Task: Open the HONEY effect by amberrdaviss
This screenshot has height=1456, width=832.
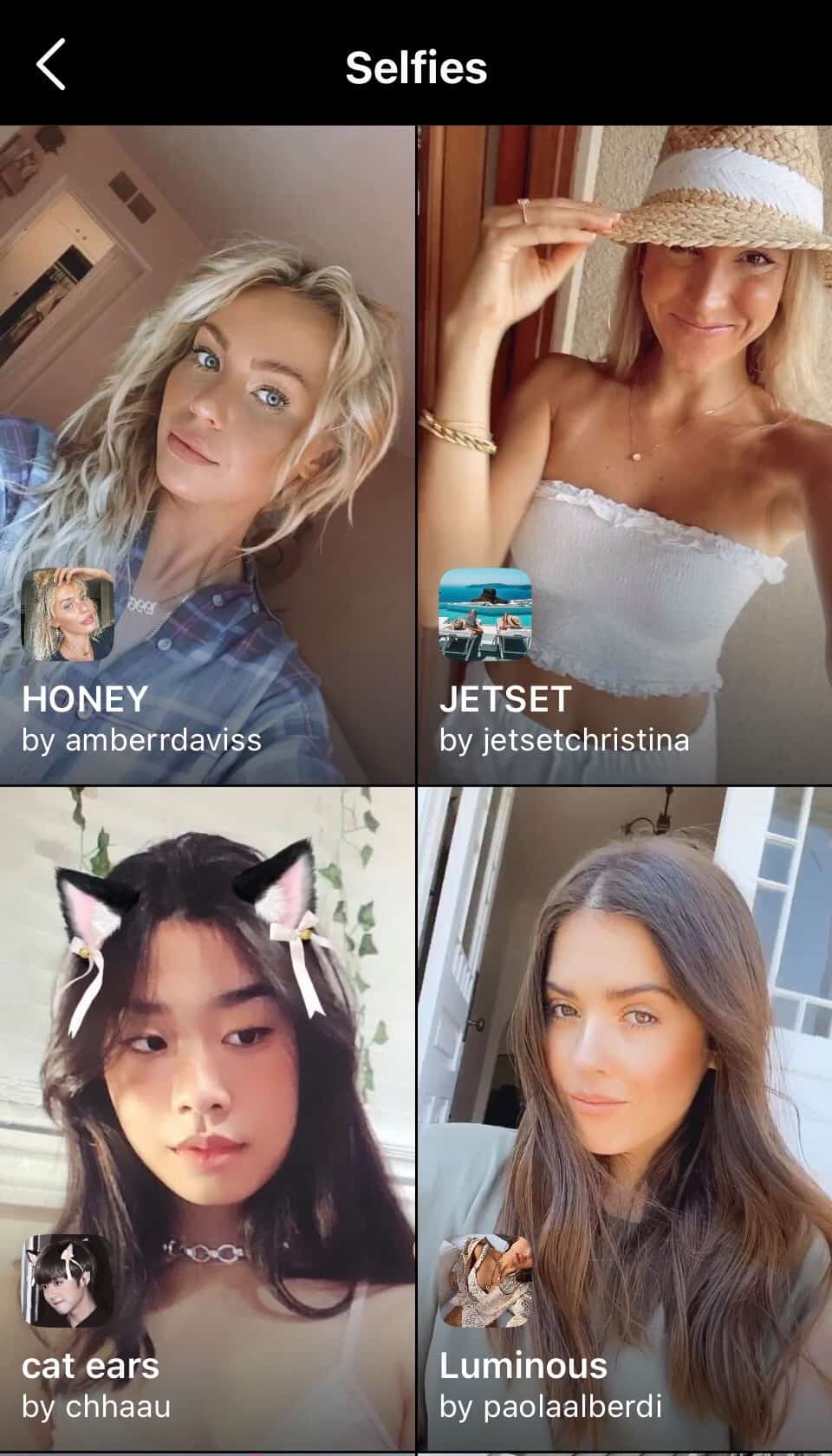Action: click(207, 455)
